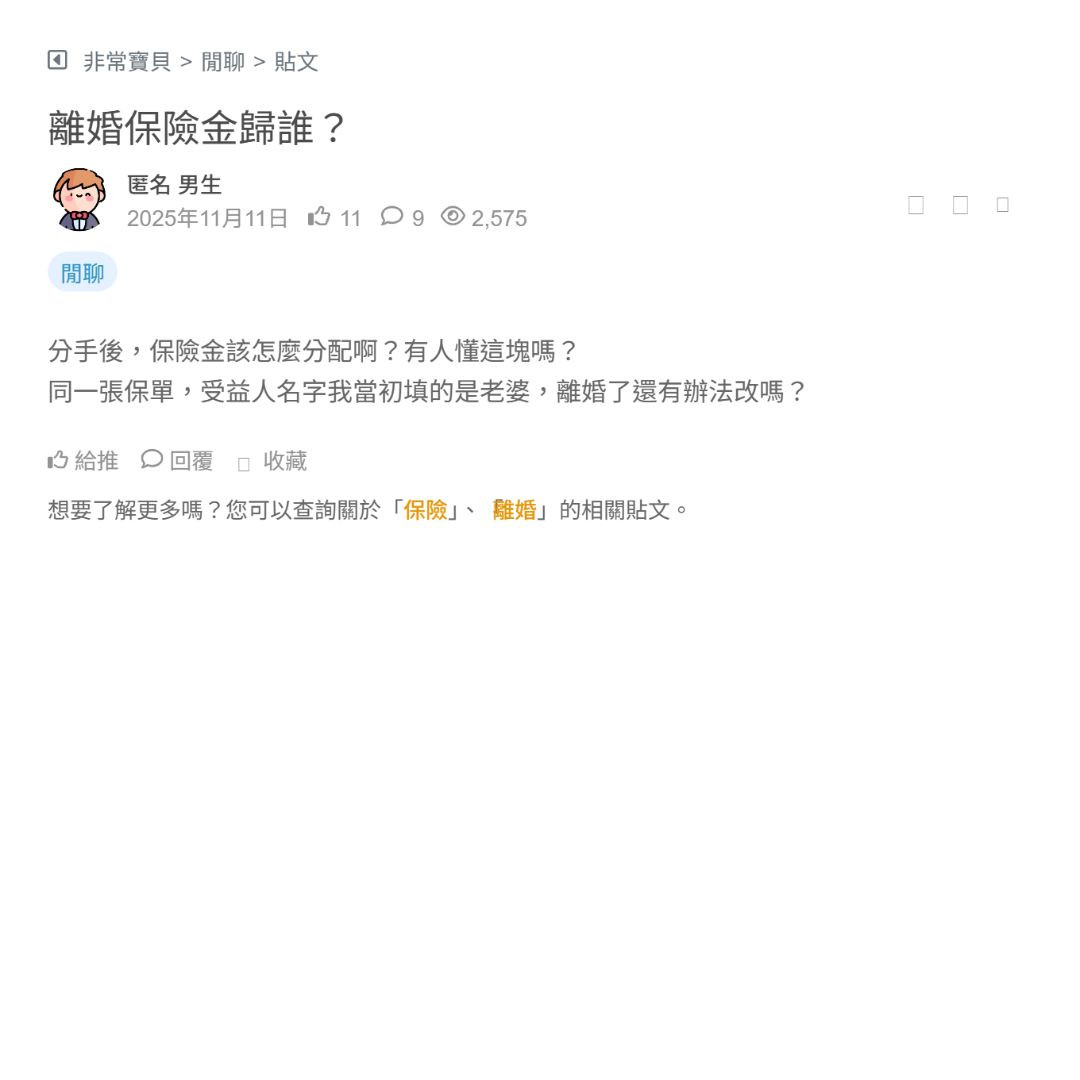The width and height of the screenshot is (1080, 1080).
Task: Reply with the 回覆 button
Action: click(178, 461)
